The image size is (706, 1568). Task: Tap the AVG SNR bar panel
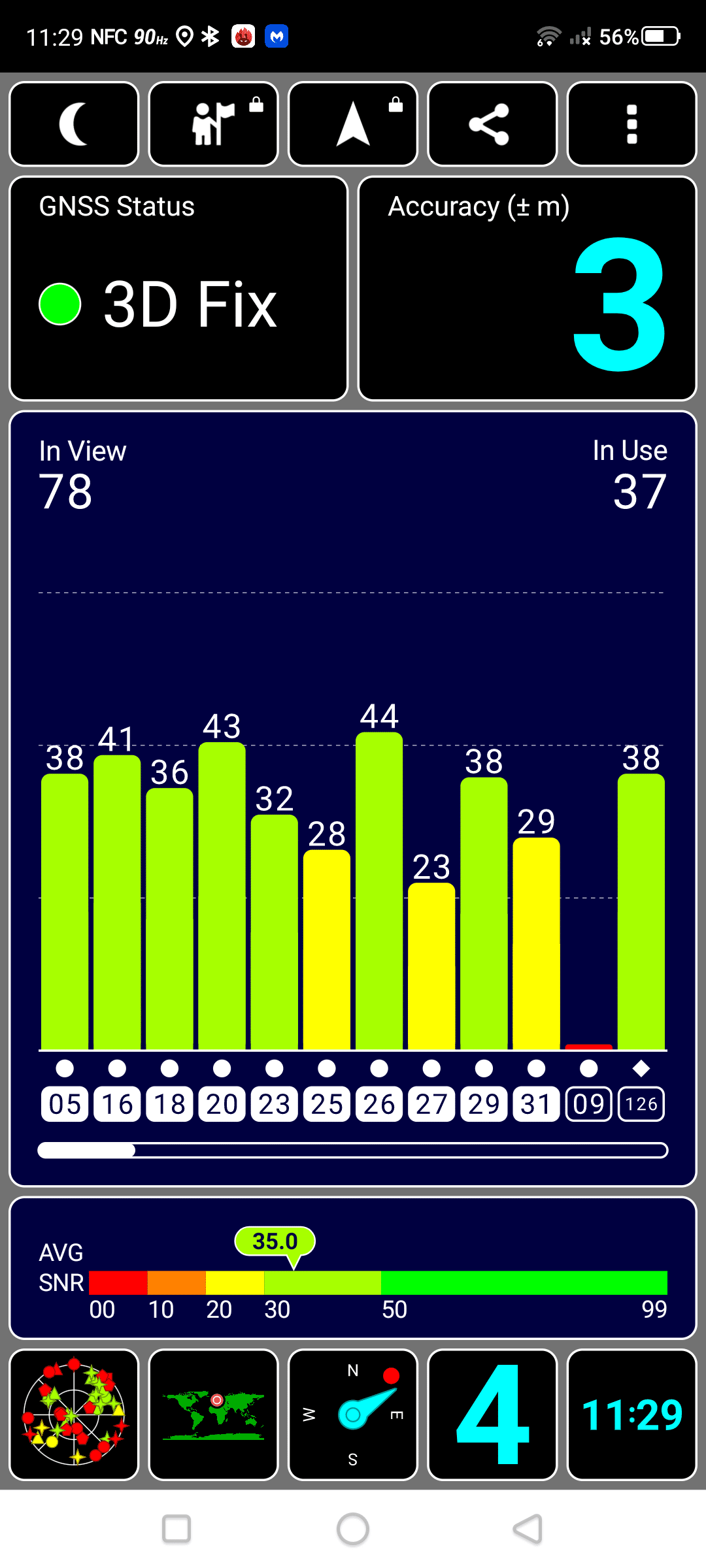point(353,1268)
